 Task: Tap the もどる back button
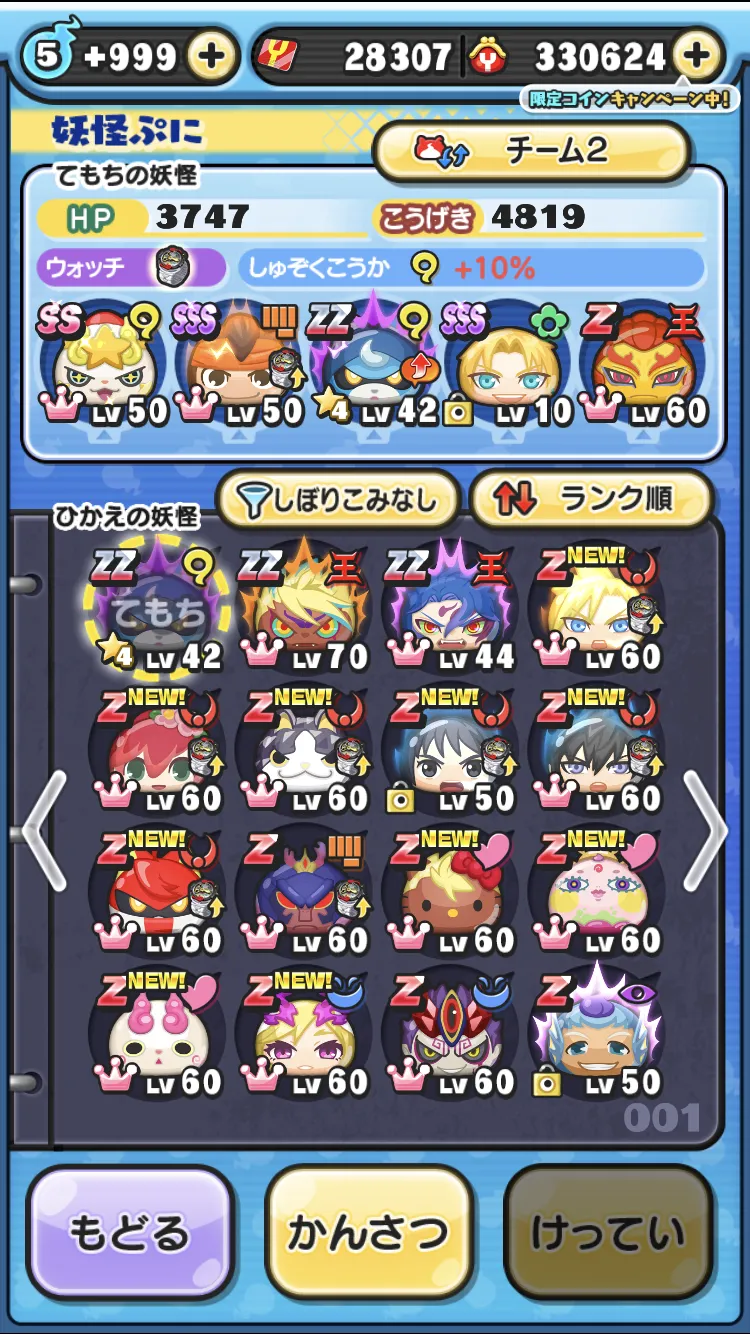[129, 1232]
